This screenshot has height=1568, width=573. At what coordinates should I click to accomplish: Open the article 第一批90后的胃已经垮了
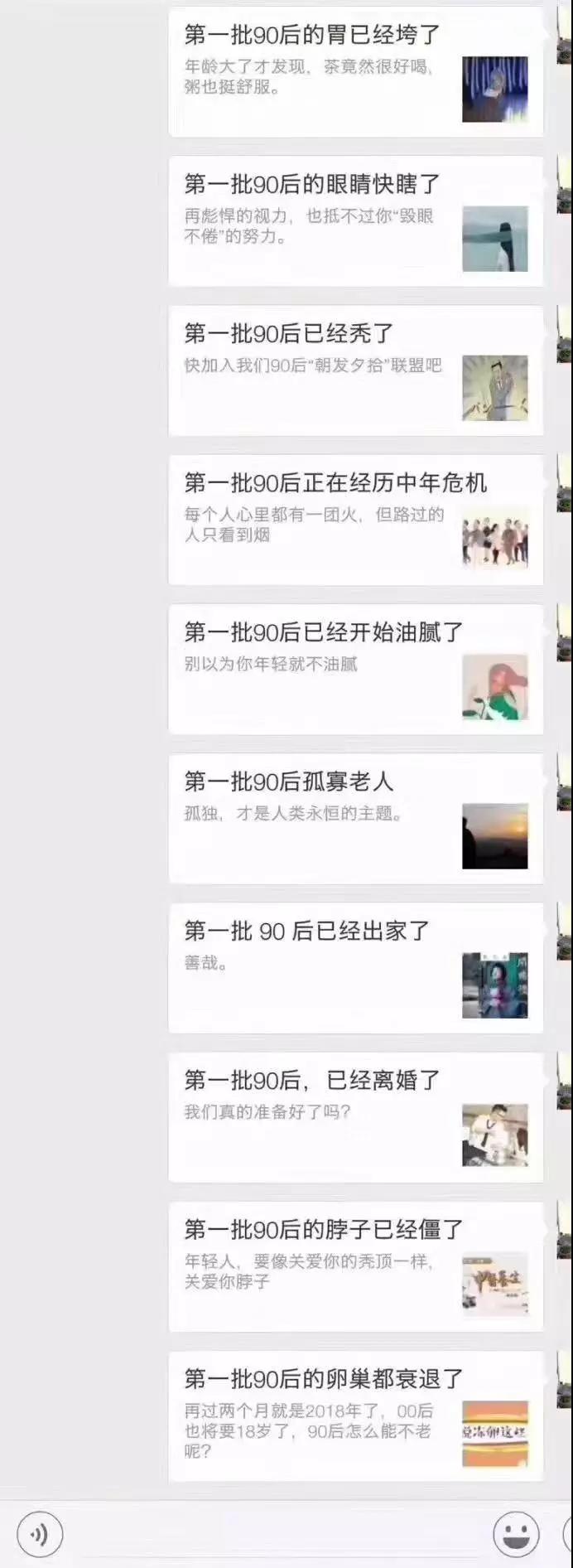pyautogui.click(x=355, y=71)
